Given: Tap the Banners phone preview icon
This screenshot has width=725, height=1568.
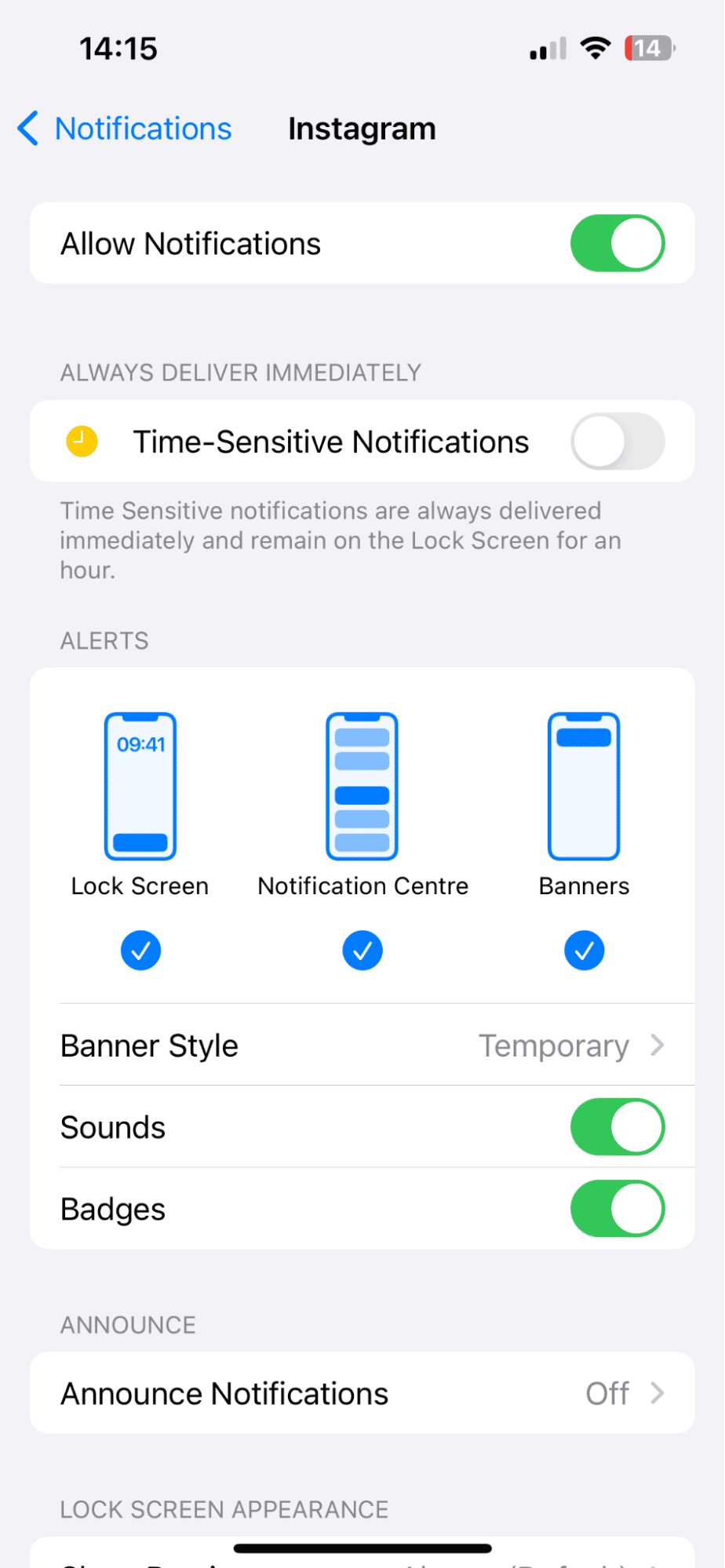Looking at the screenshot, I should click(584, 784).
